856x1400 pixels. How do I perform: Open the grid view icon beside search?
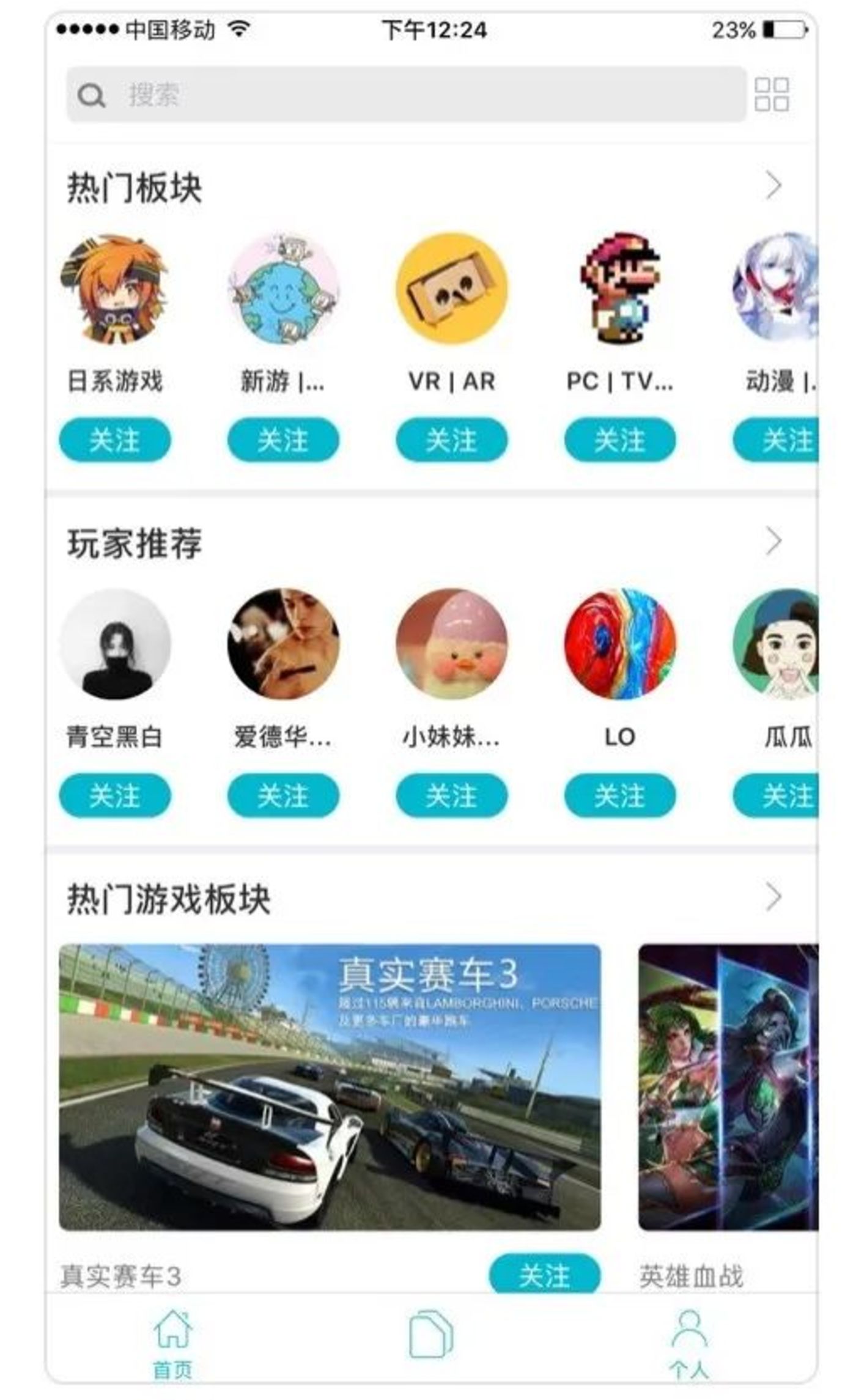772,95
